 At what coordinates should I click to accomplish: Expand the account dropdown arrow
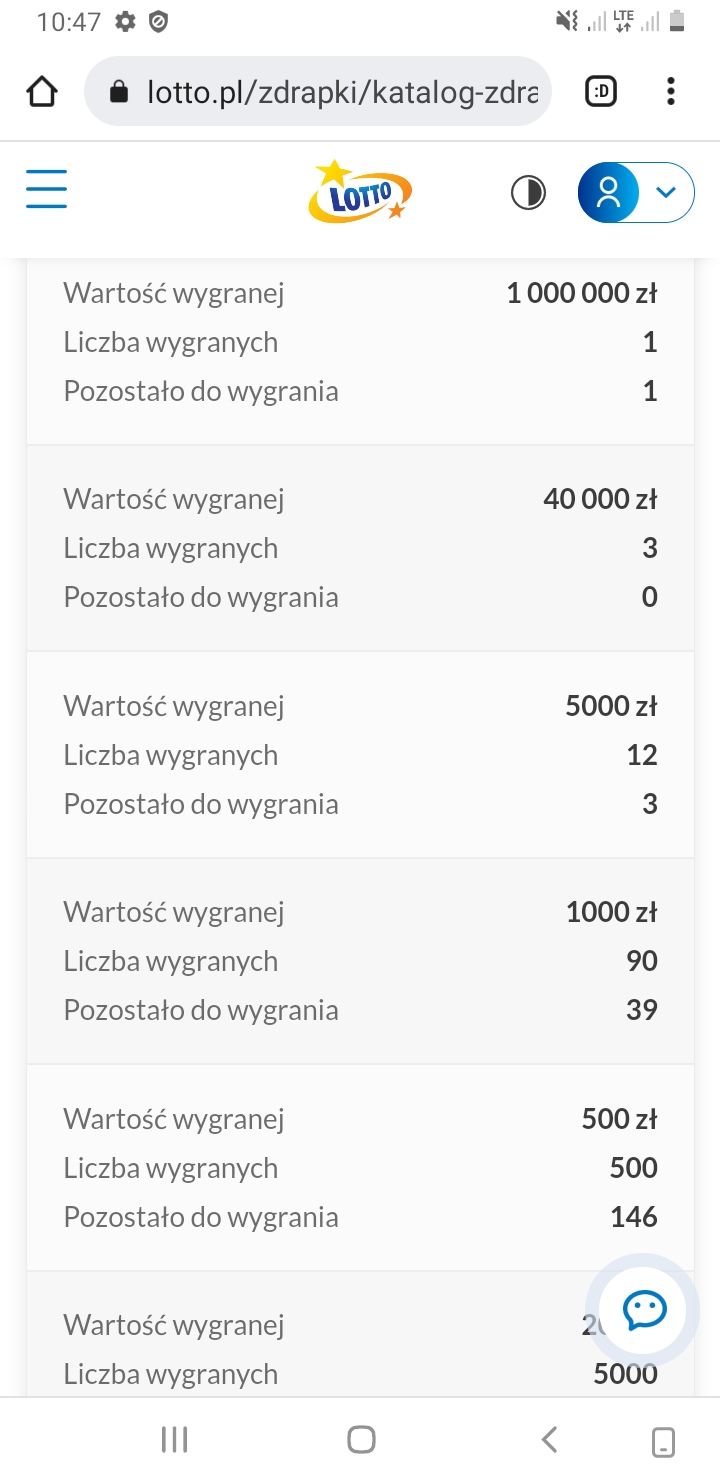[666, 192]
